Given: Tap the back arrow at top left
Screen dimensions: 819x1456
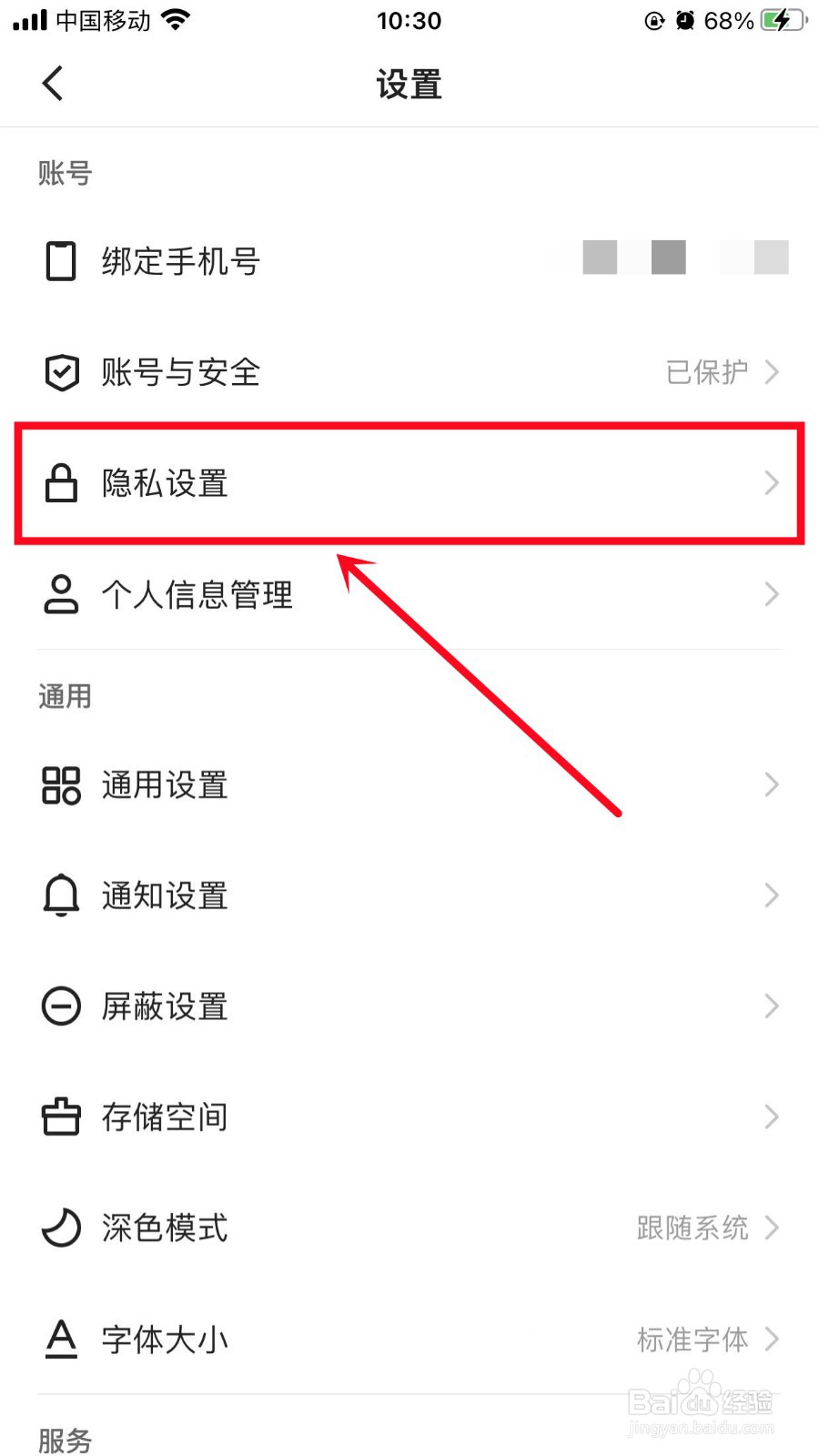Looking at the screenshot, I should 52,82.
